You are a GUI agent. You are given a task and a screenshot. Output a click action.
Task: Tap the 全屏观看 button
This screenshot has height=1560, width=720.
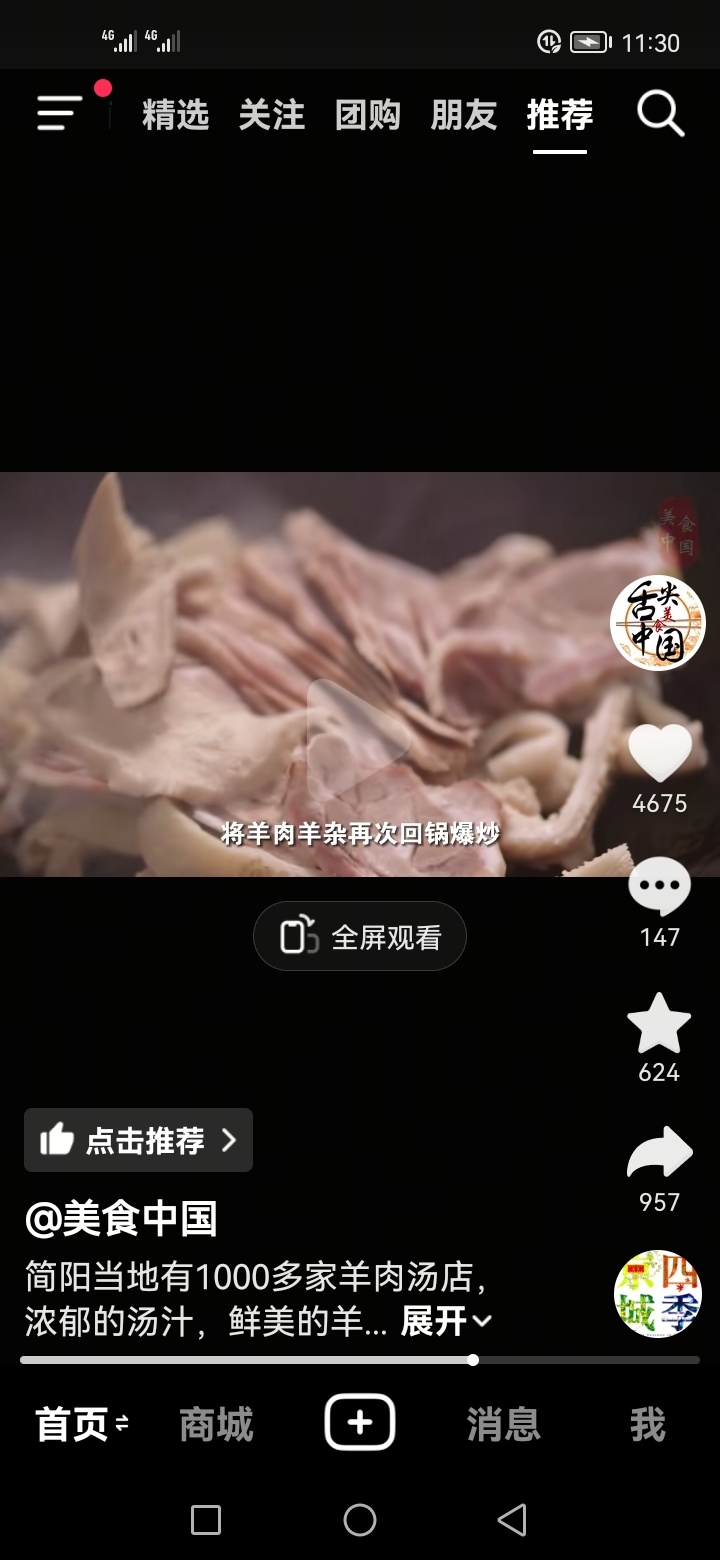(x=360, y=936)
